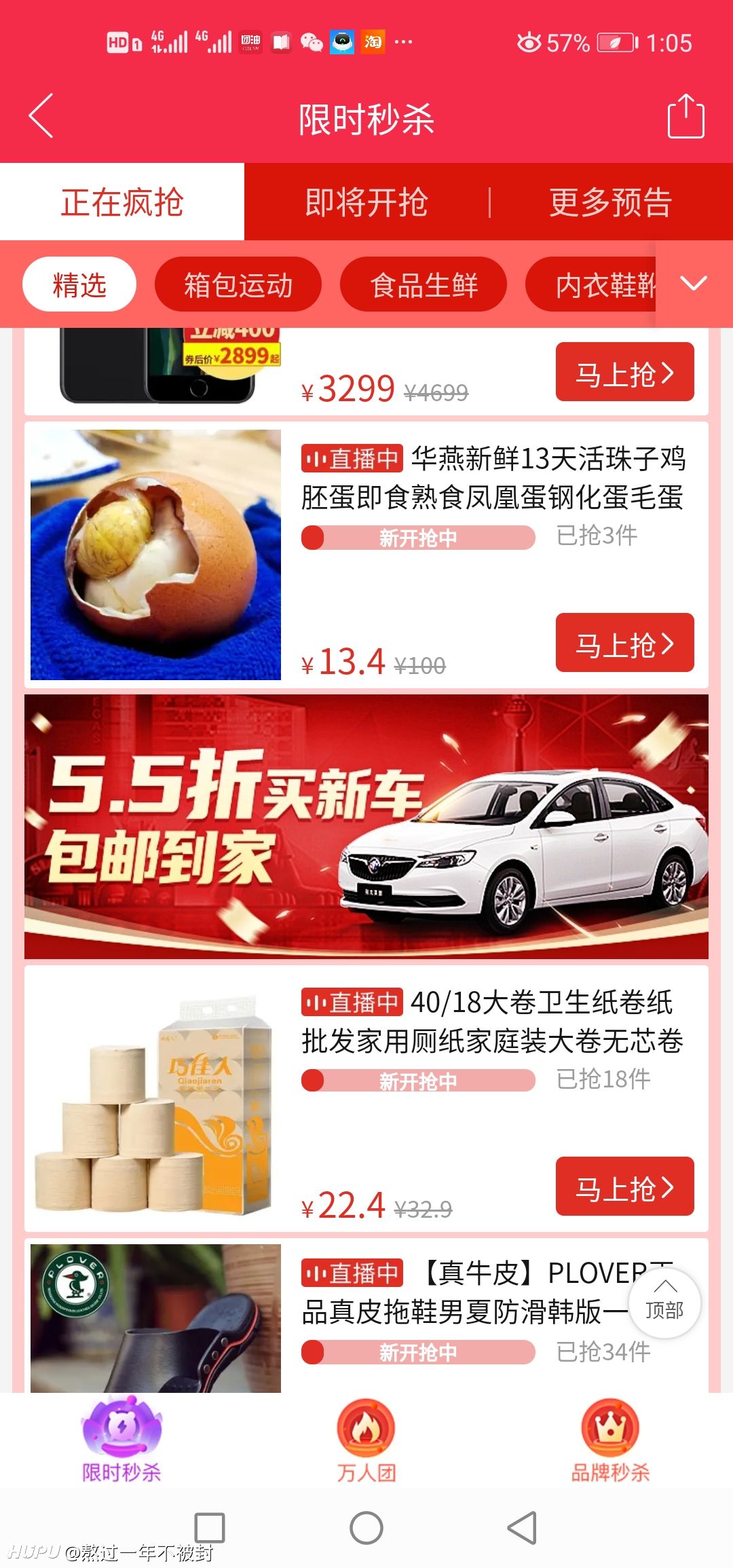Screen dimensions: 733x1568
Task: Expand the category dropdown arrow
Action: pos(694,283)
